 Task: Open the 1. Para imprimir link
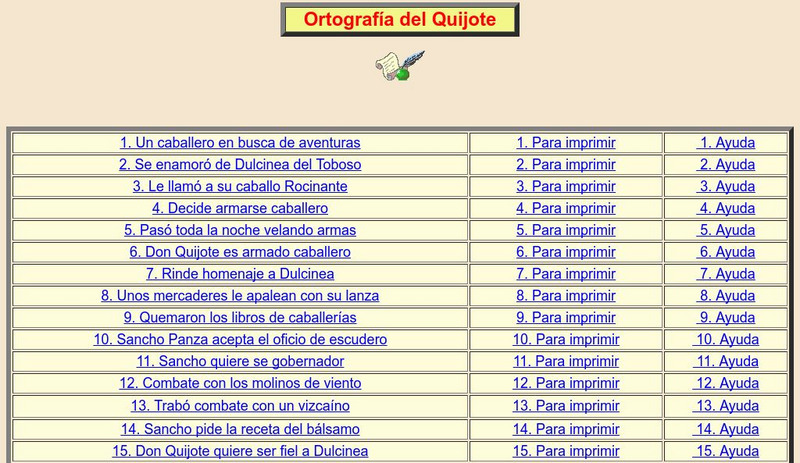(x=566, y=143)
